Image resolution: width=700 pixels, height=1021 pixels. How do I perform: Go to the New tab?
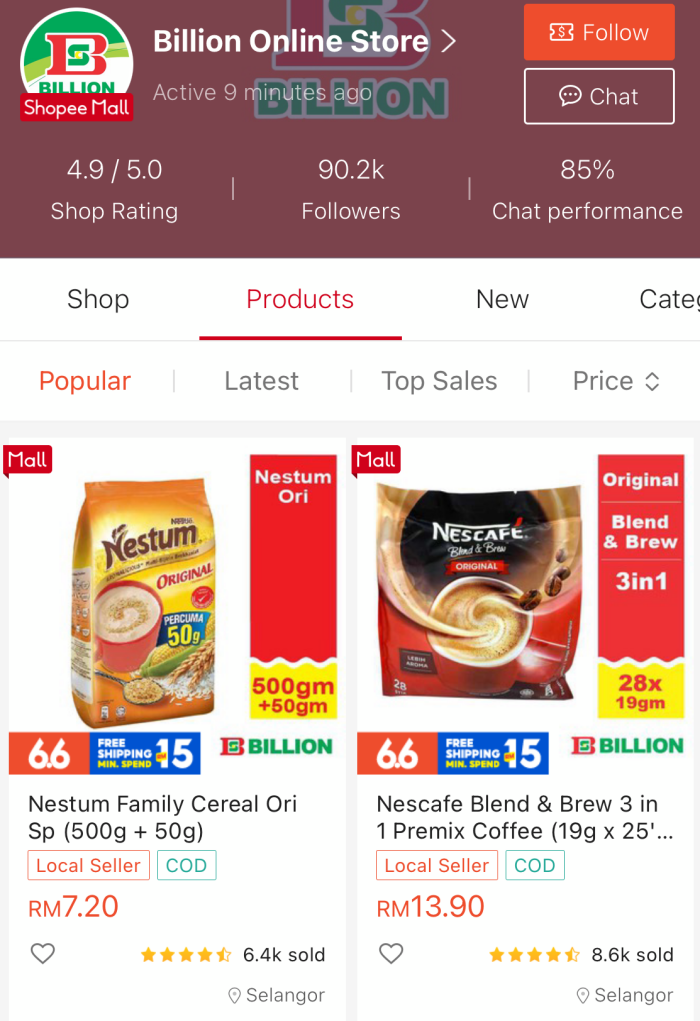click(502, 299)
